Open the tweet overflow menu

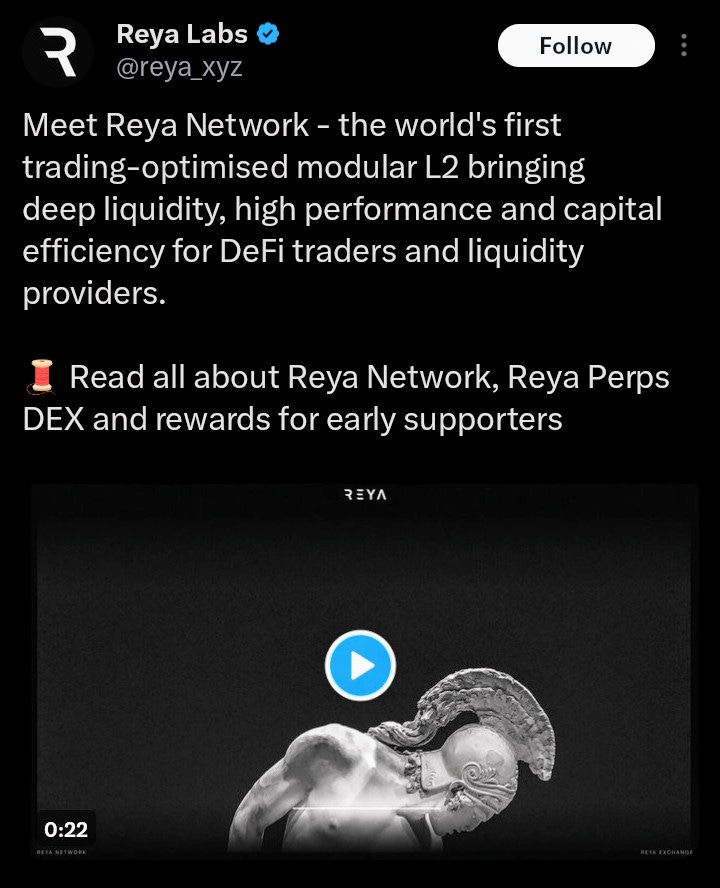click(684, 46)
